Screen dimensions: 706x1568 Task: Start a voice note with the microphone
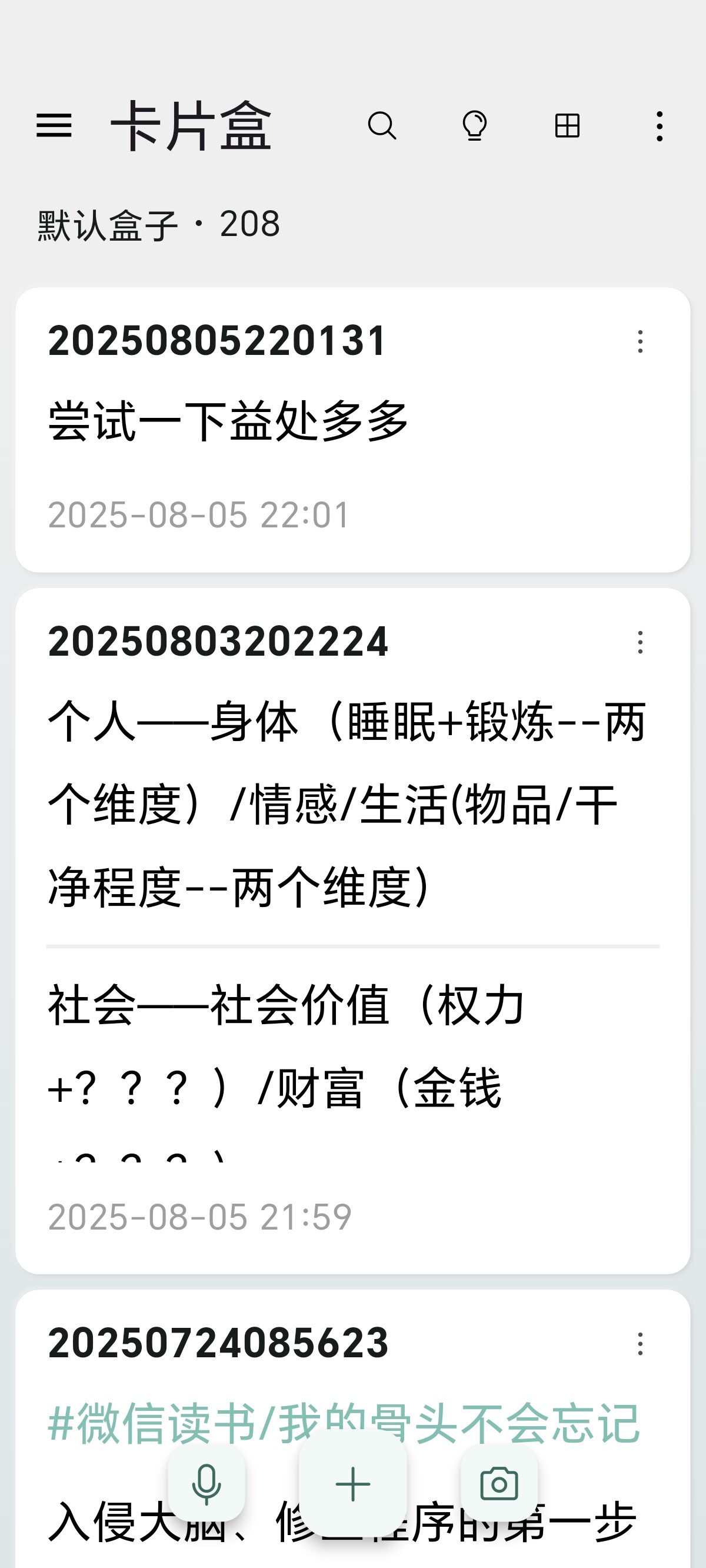[x=207, y=1484]
